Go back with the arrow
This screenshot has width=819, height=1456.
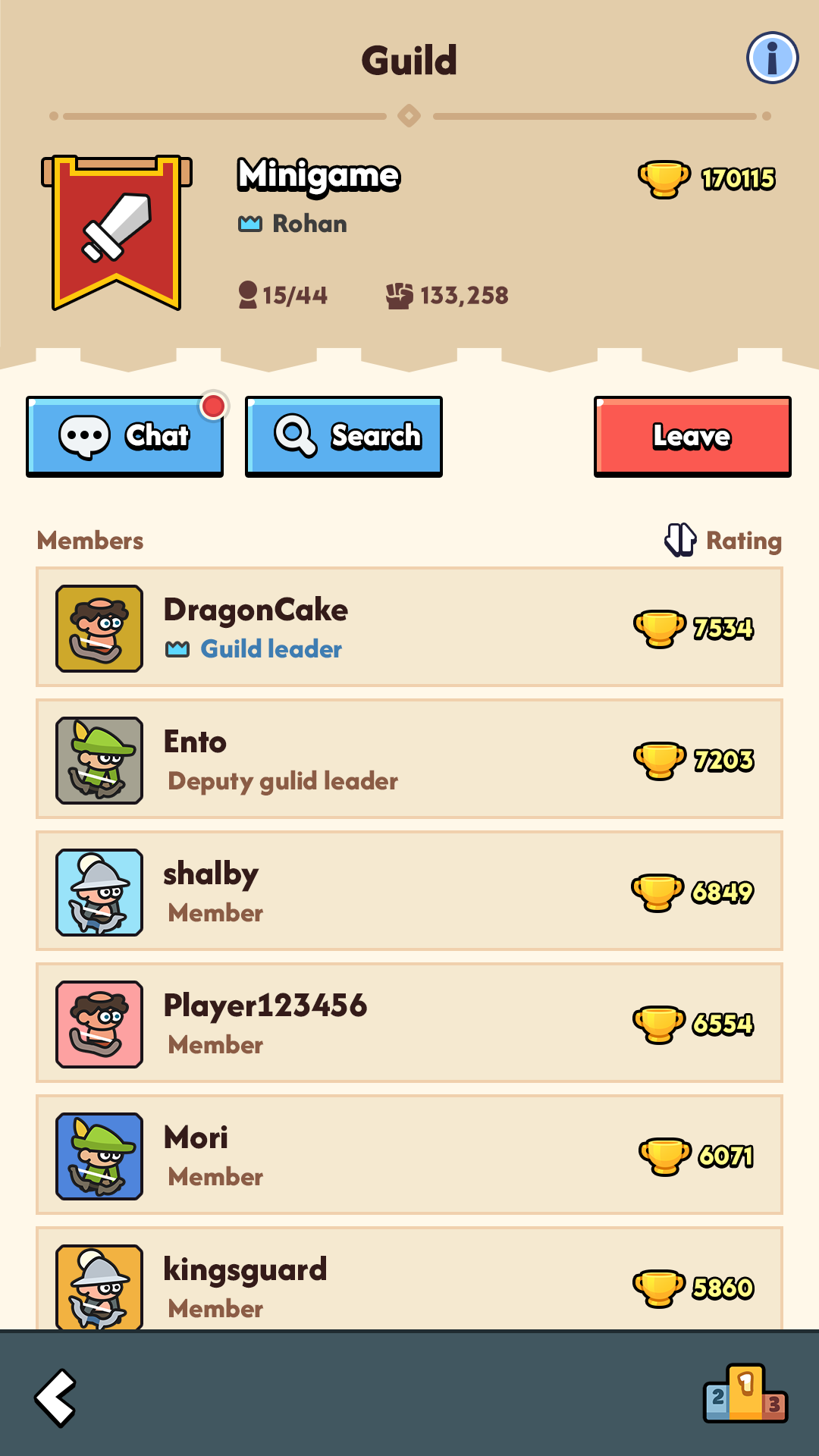(56, 1397)
